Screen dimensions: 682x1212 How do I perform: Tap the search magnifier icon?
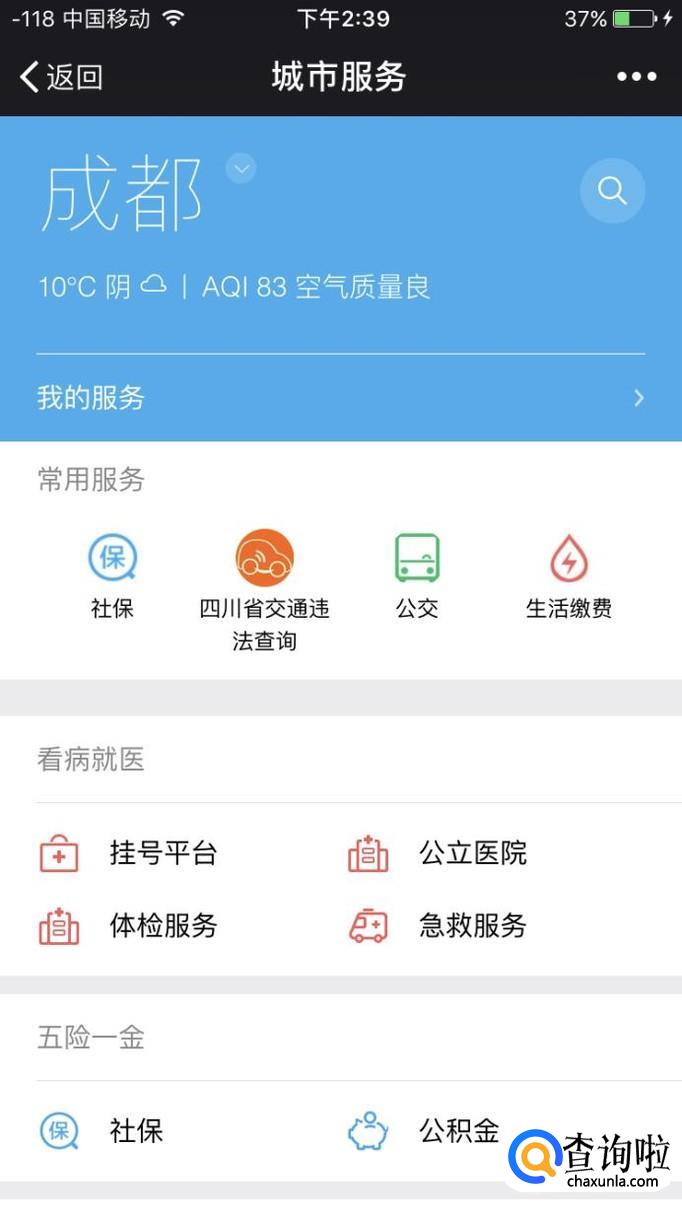click(x=612, y=190)
